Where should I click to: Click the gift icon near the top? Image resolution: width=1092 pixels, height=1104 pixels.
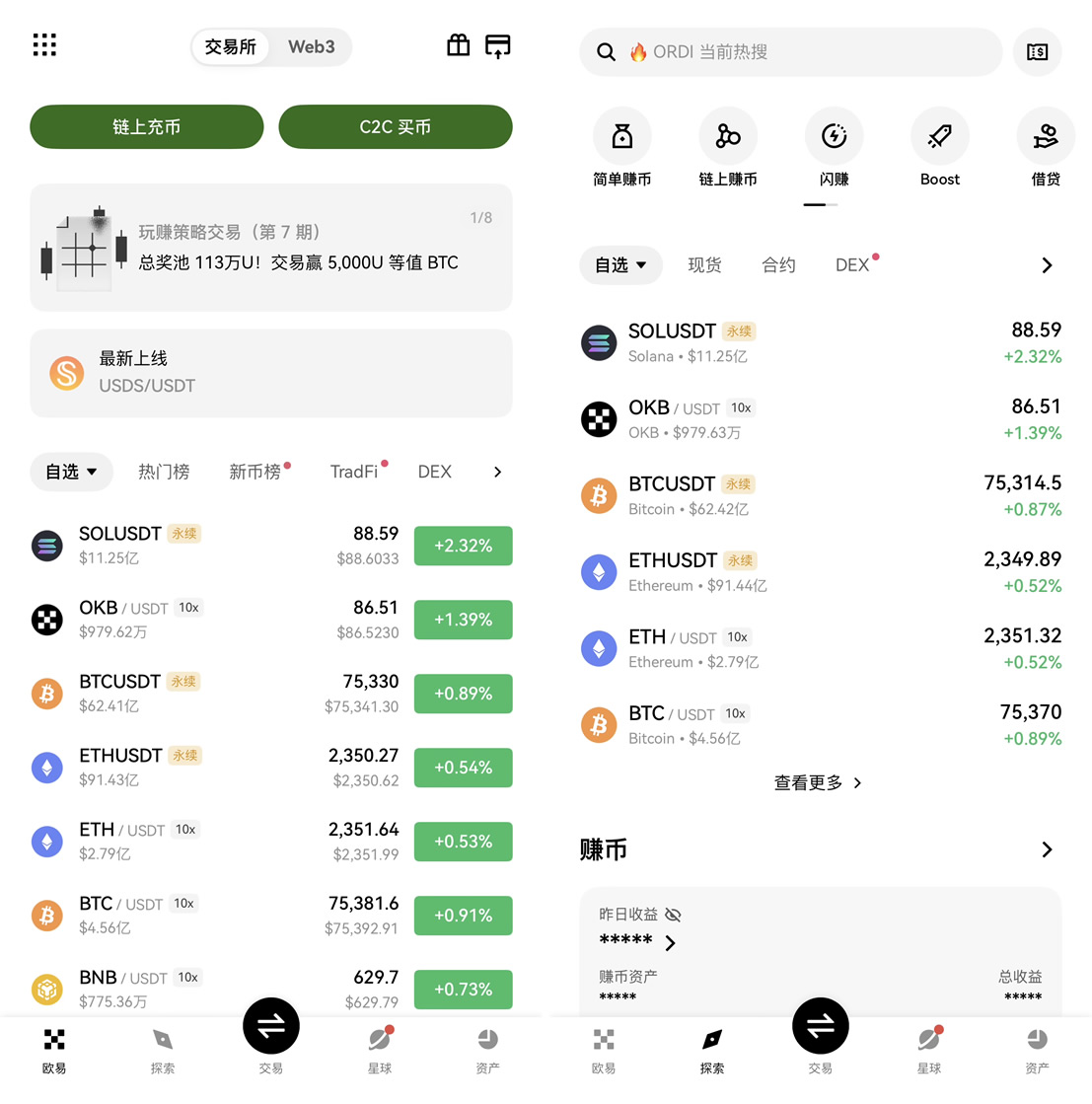click(x=458, y=44)
